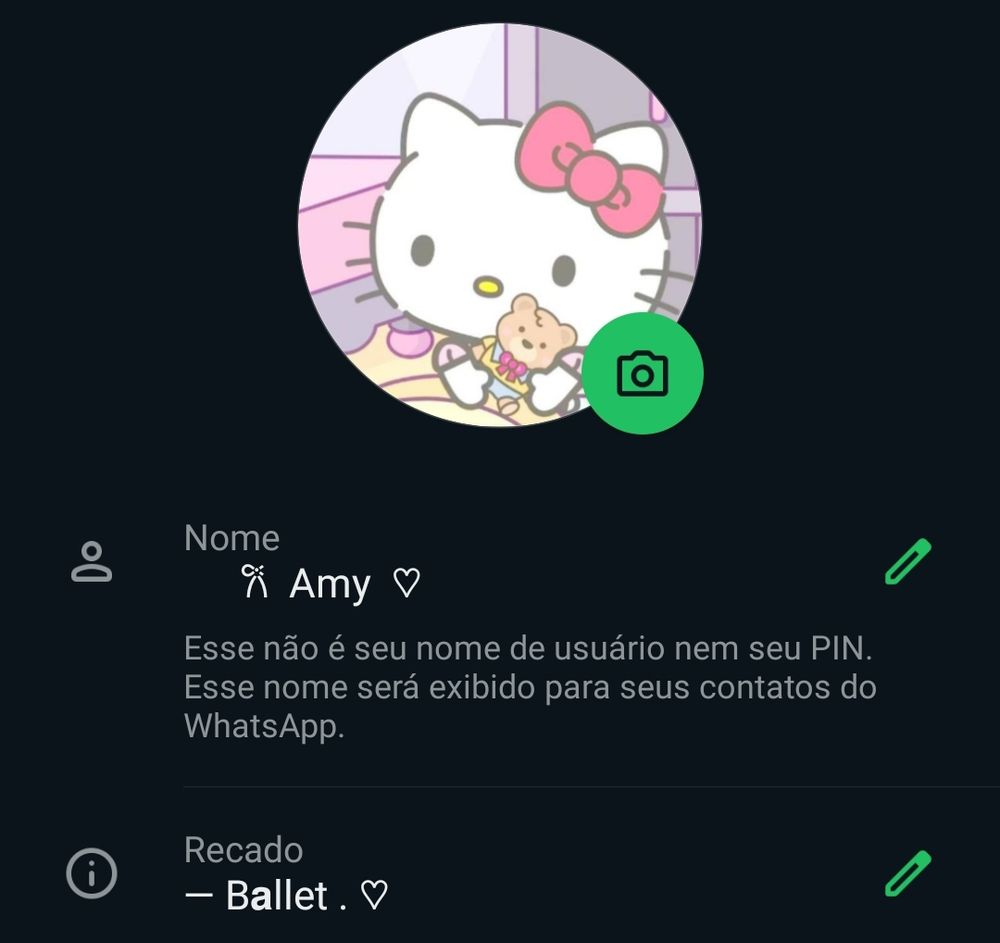Edit the name Amy with the pencil
Image resolution: width=1000 pixels, height=943 pixels.
(907, 562)
